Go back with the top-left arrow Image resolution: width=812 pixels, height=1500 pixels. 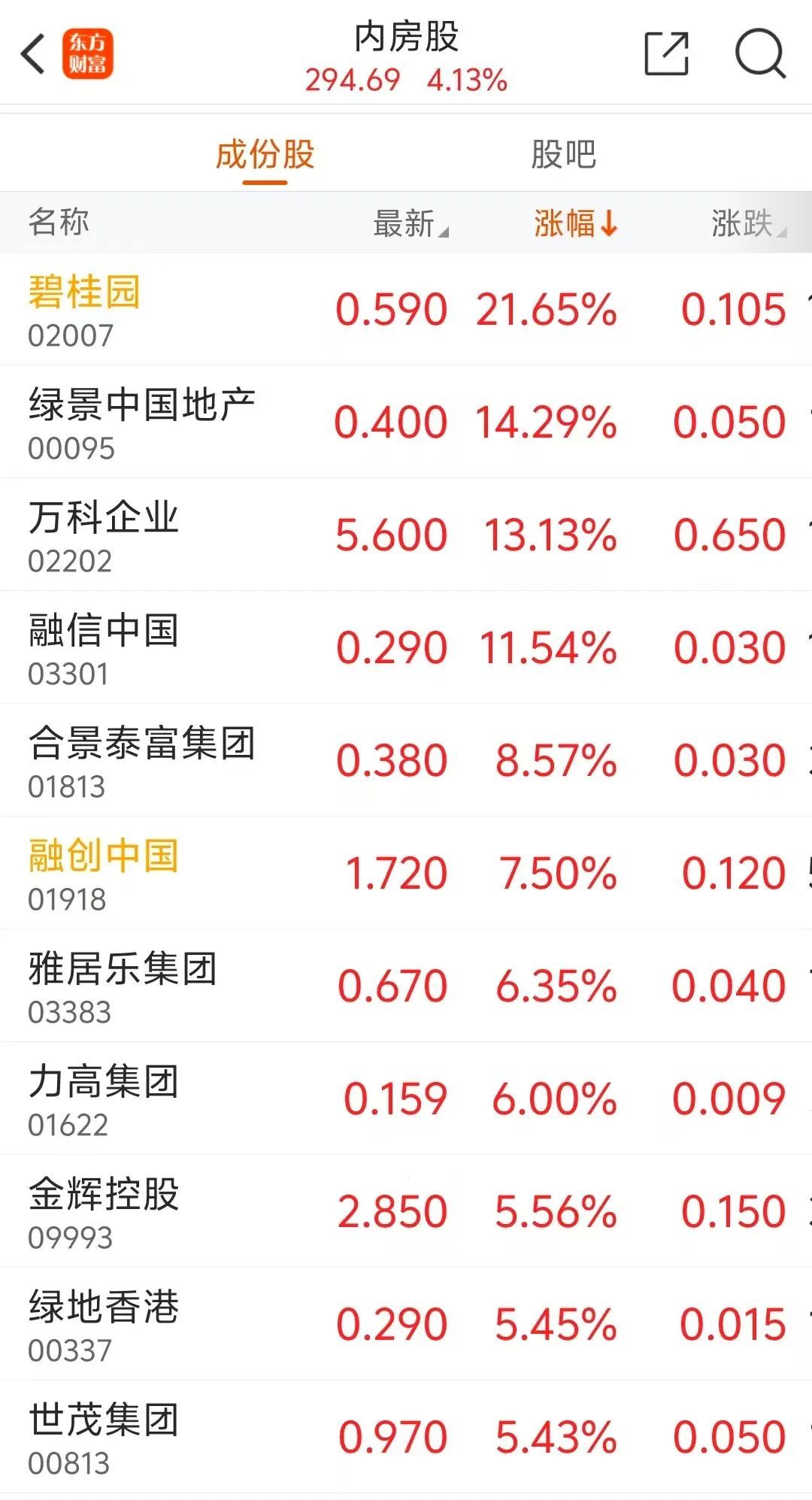(34, 54)
